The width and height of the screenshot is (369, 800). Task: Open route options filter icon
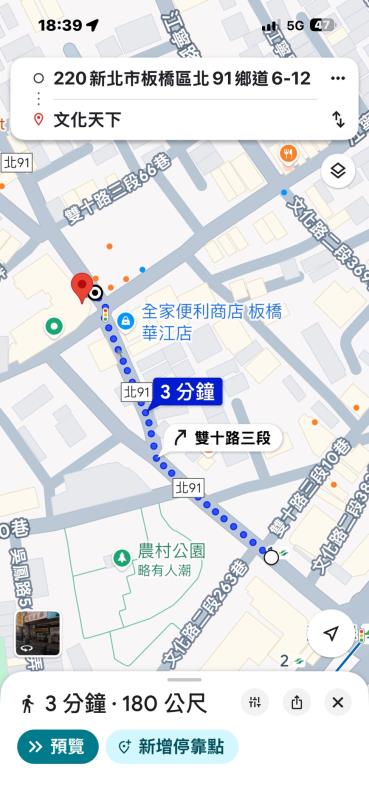click(255, 703)
